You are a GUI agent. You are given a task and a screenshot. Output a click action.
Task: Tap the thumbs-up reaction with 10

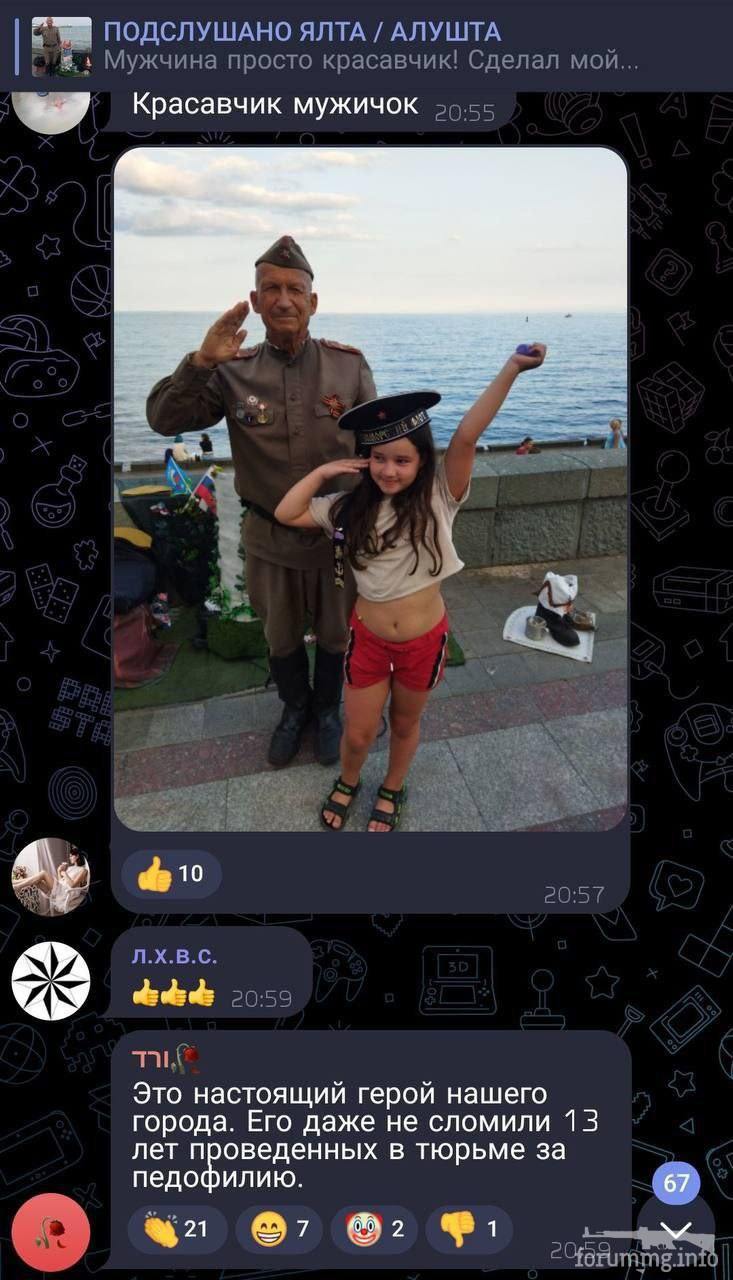point(171,874)
